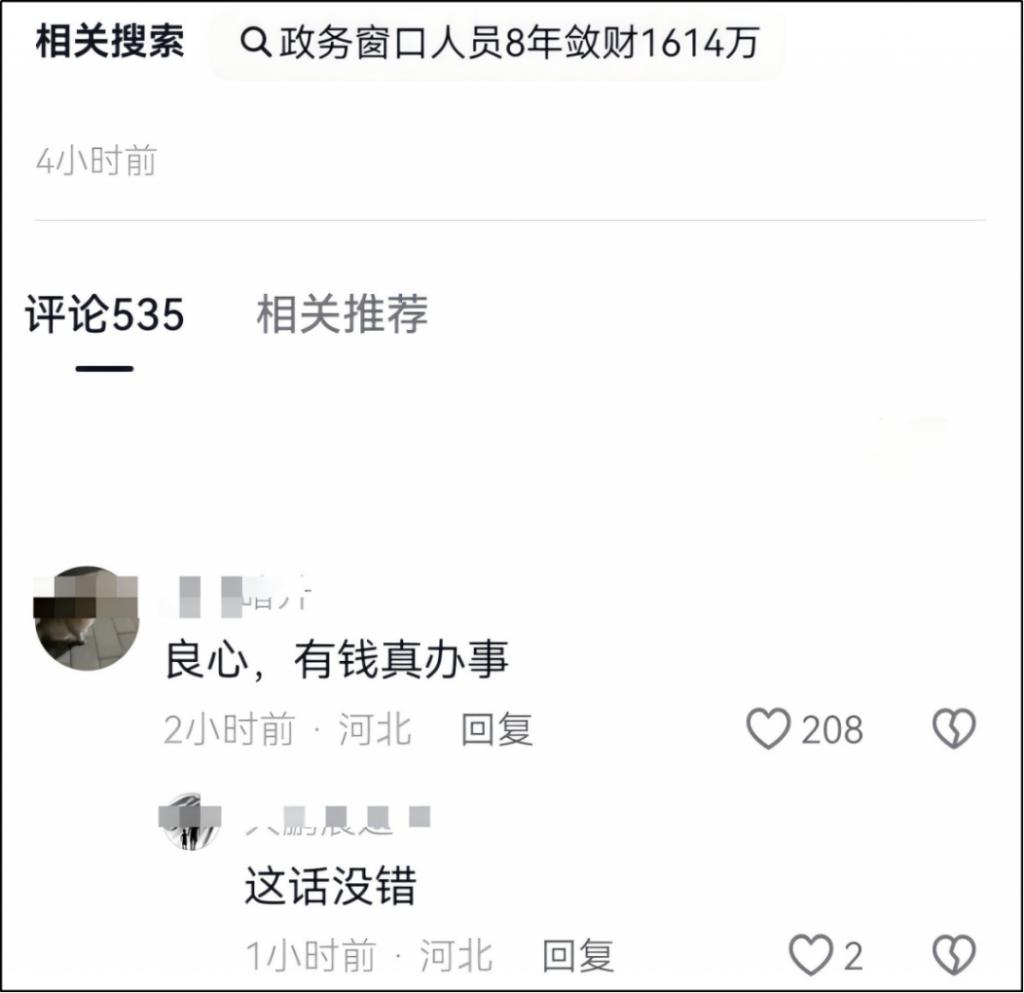Switch to the 相关推荐 tab

coord(342,314)
